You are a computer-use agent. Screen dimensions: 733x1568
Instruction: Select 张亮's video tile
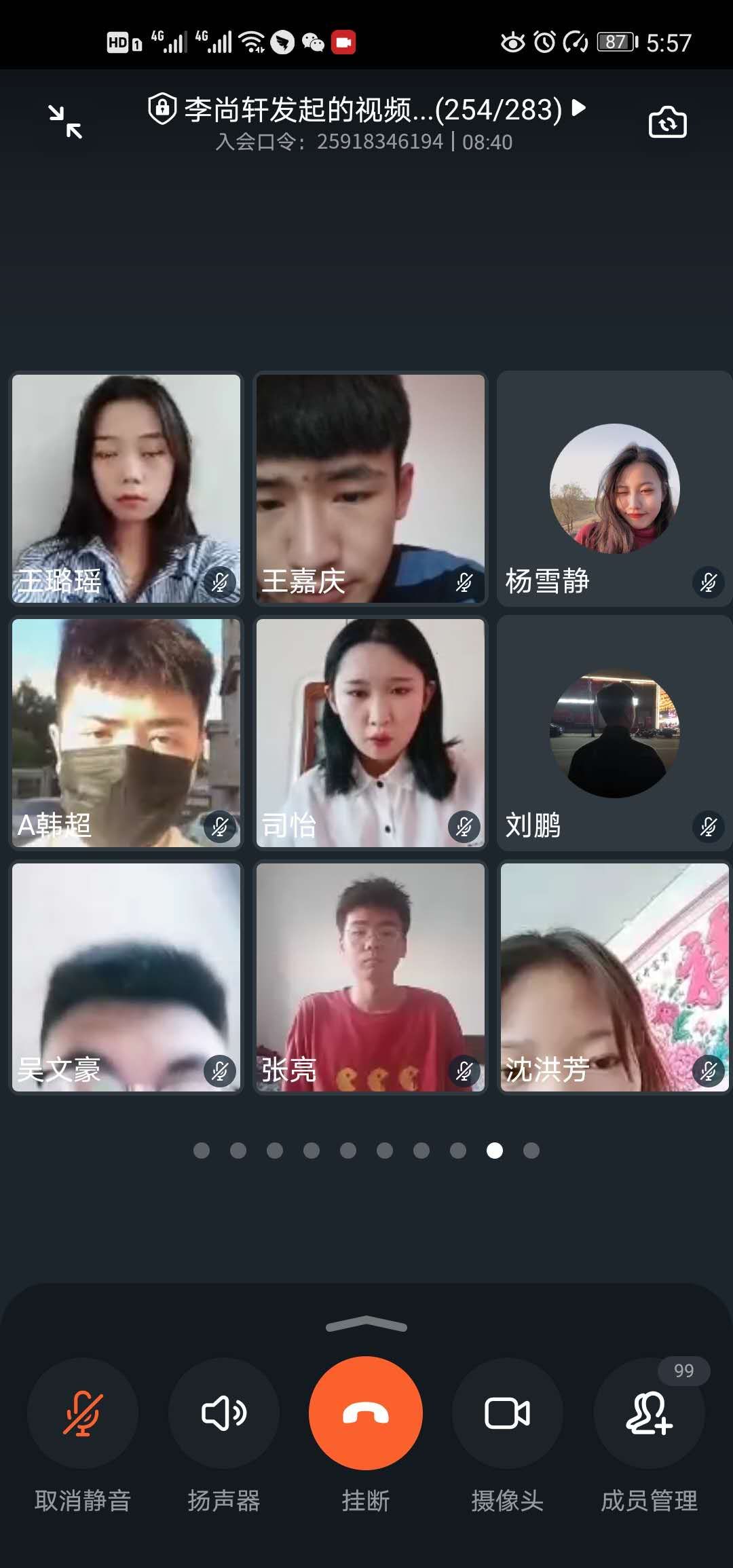pos(371,977)
